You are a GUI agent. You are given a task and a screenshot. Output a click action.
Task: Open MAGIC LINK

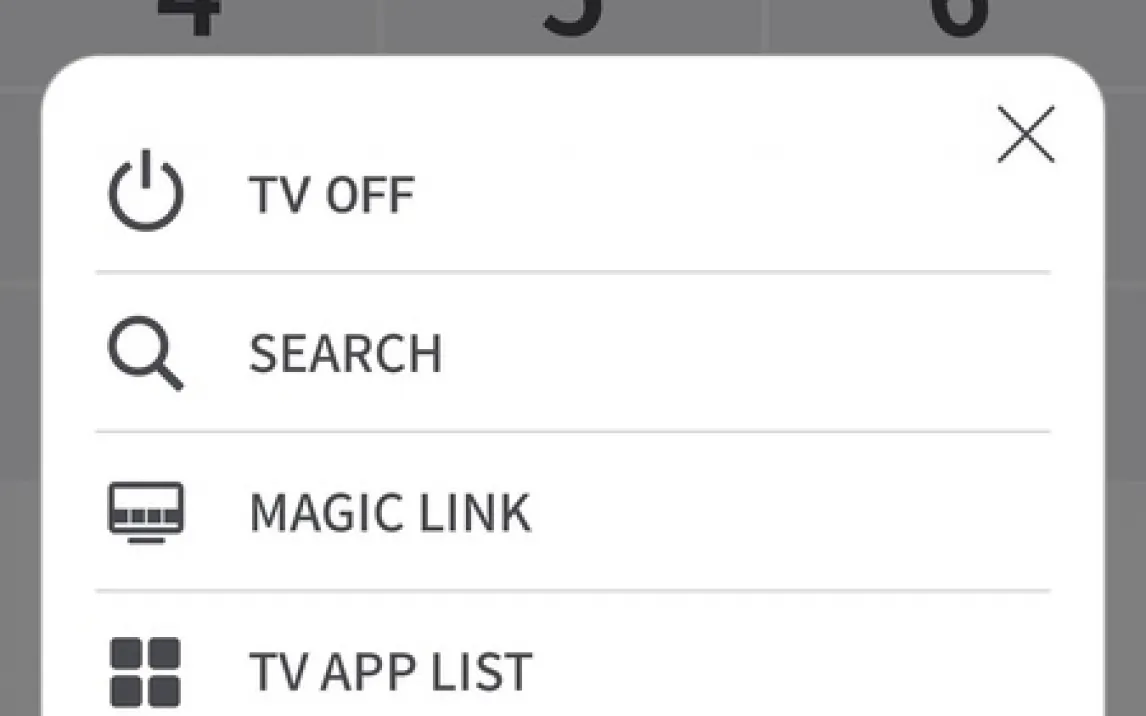[389, 512]
